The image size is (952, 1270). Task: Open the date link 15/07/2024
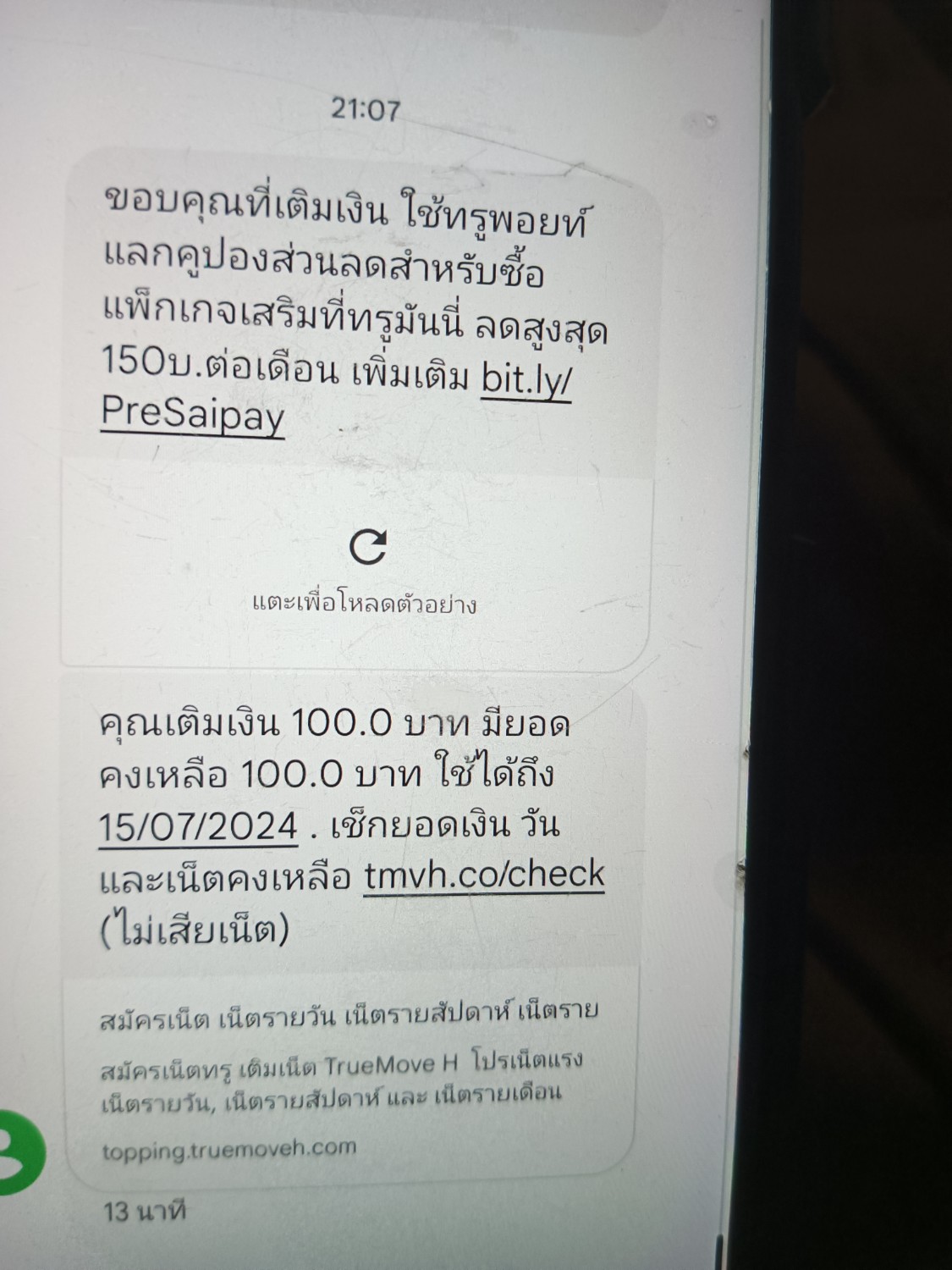tap(199, 825)
